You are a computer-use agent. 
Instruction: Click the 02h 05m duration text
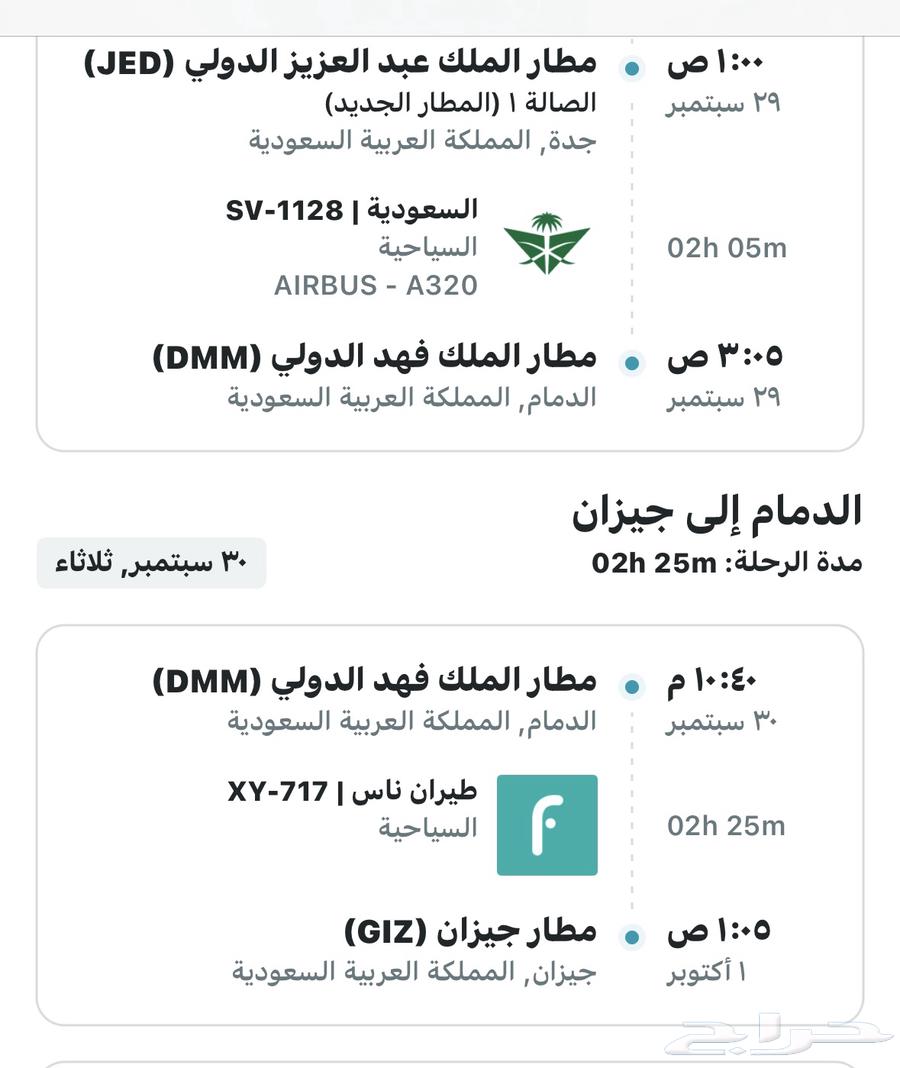(x=725, y=248)
